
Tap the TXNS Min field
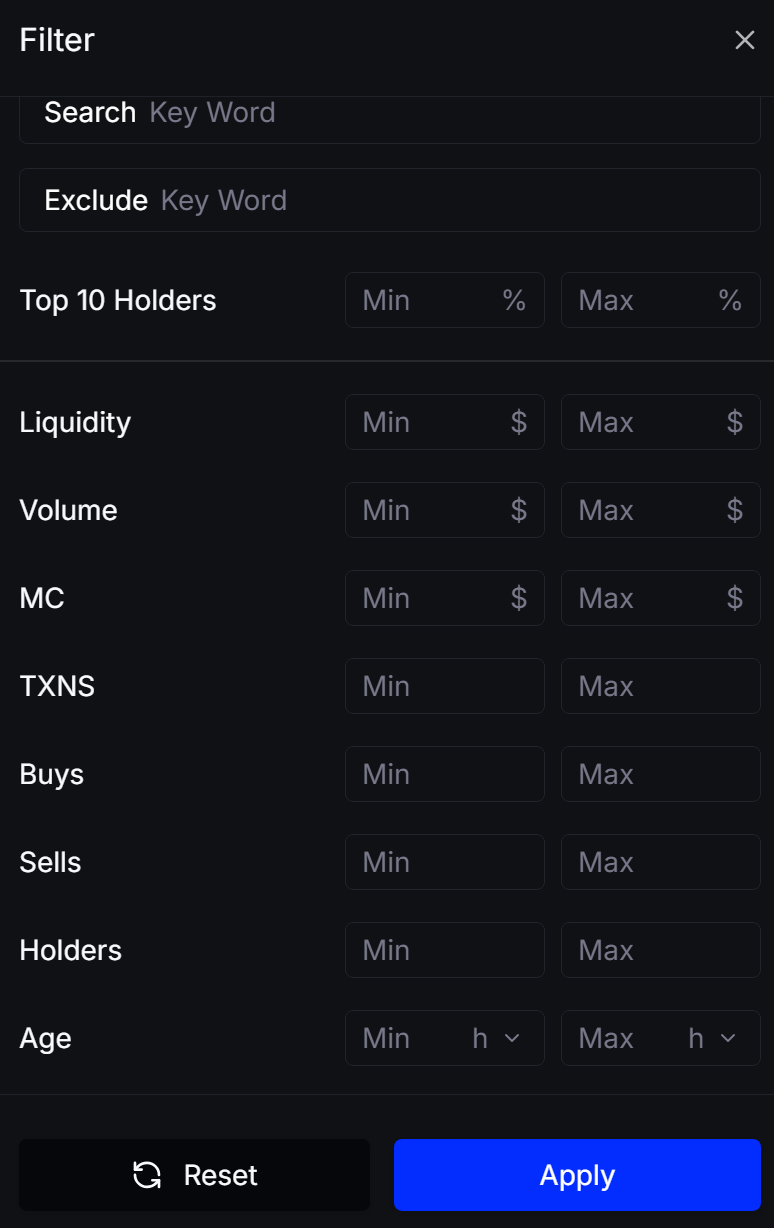tap(444, 687)
